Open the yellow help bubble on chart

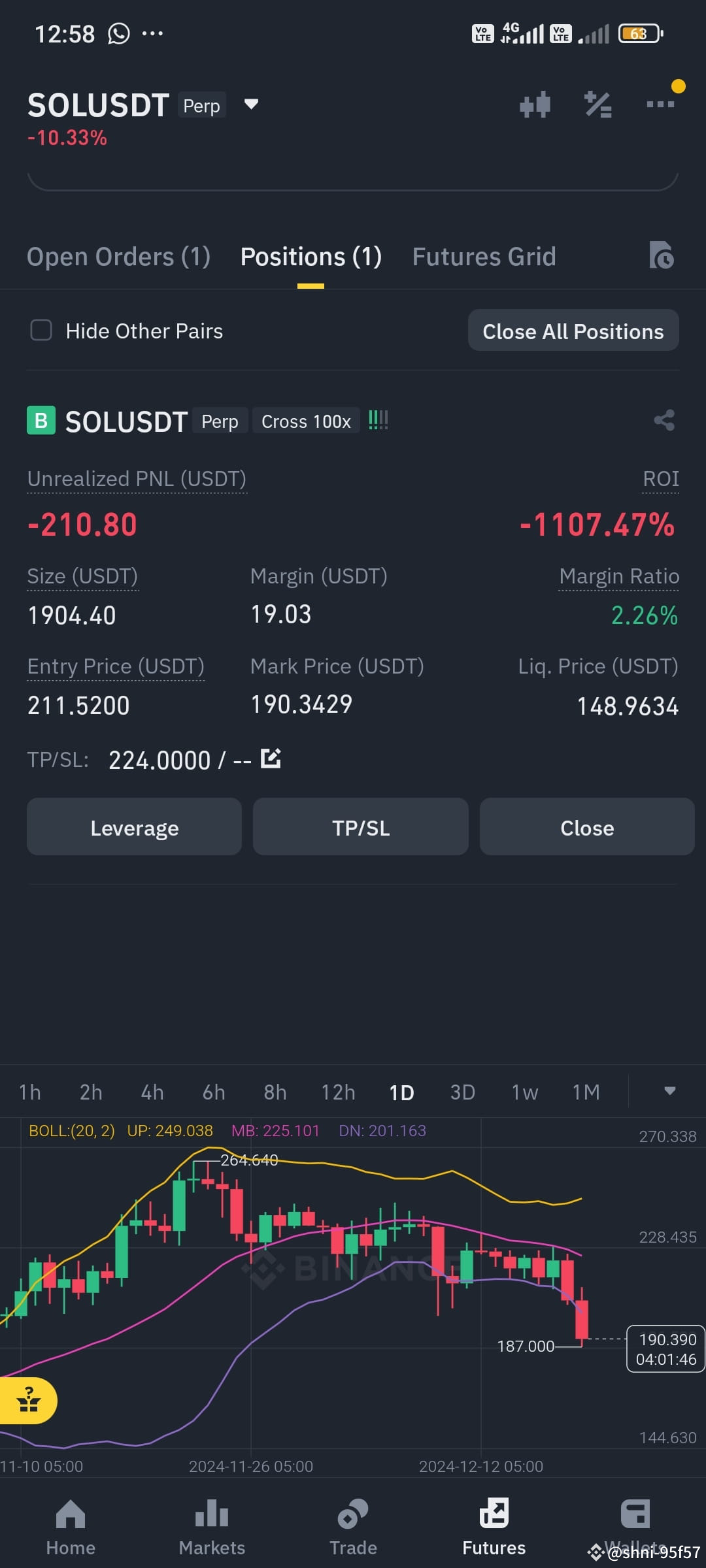29,1400
